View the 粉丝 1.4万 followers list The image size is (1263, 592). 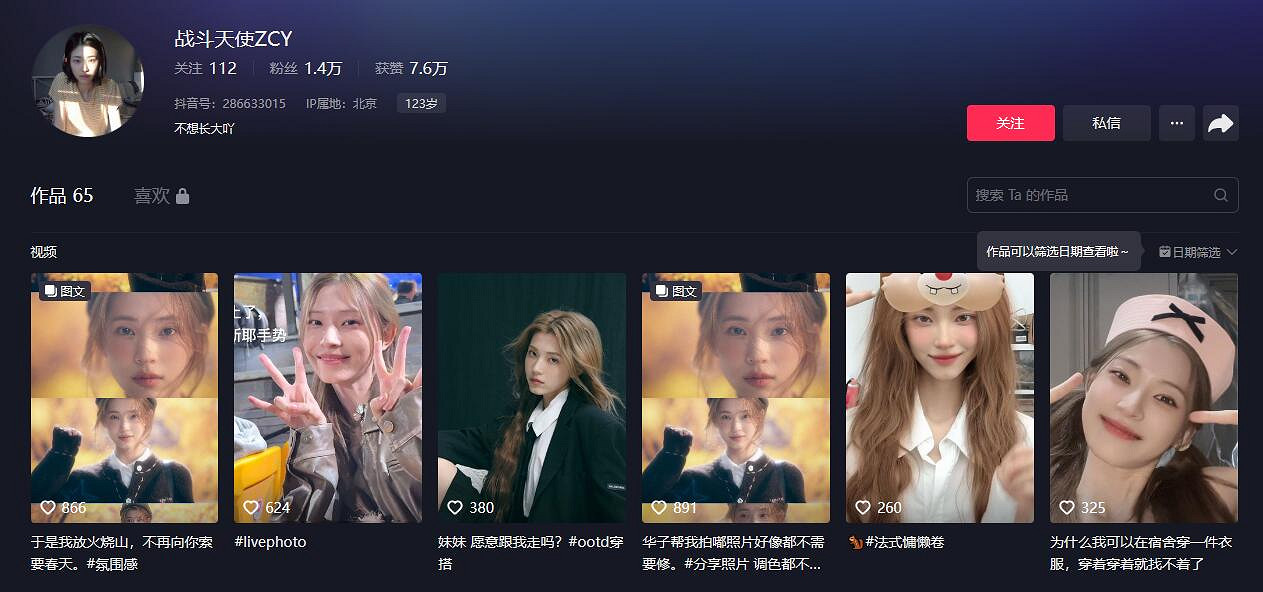[x=306, y=68]
